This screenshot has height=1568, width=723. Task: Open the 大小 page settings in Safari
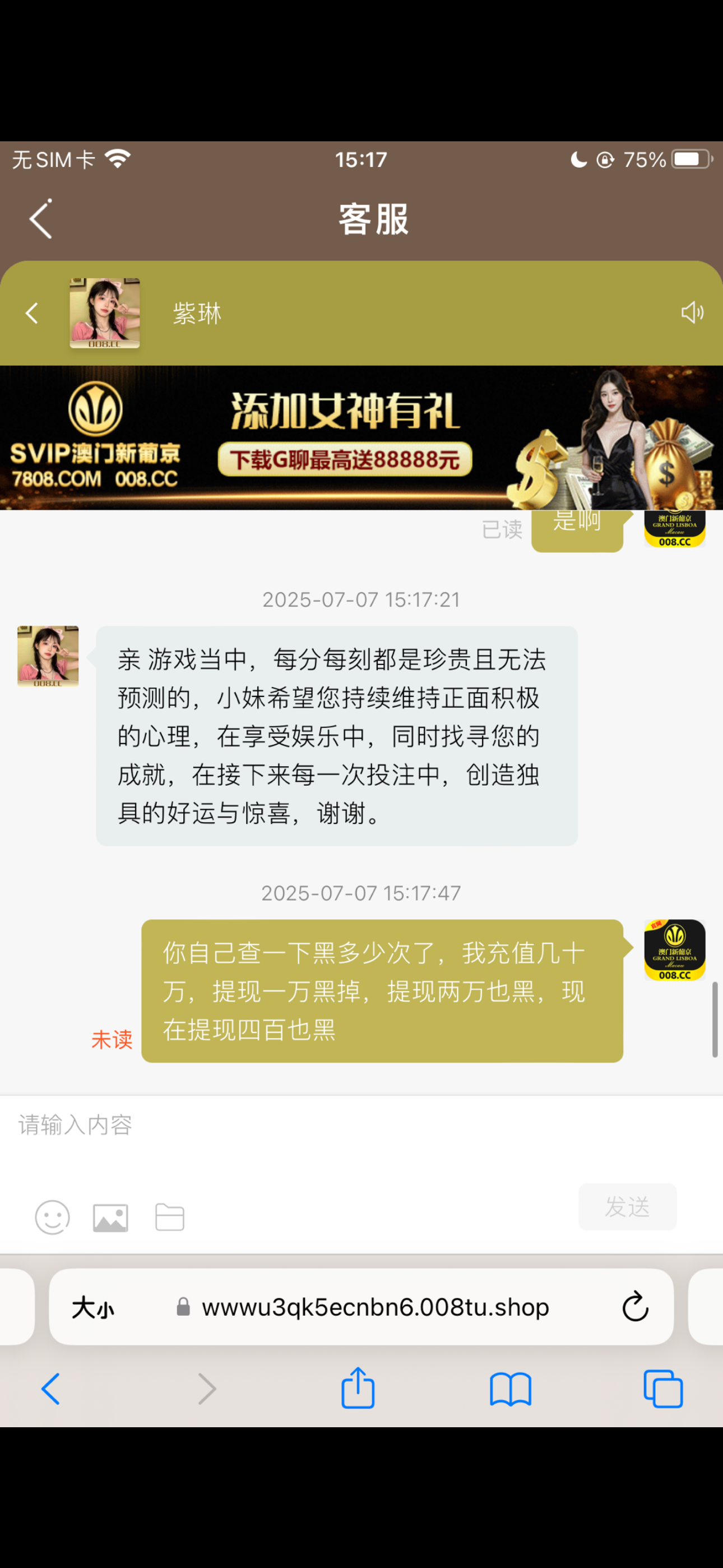pos(93,1307)
